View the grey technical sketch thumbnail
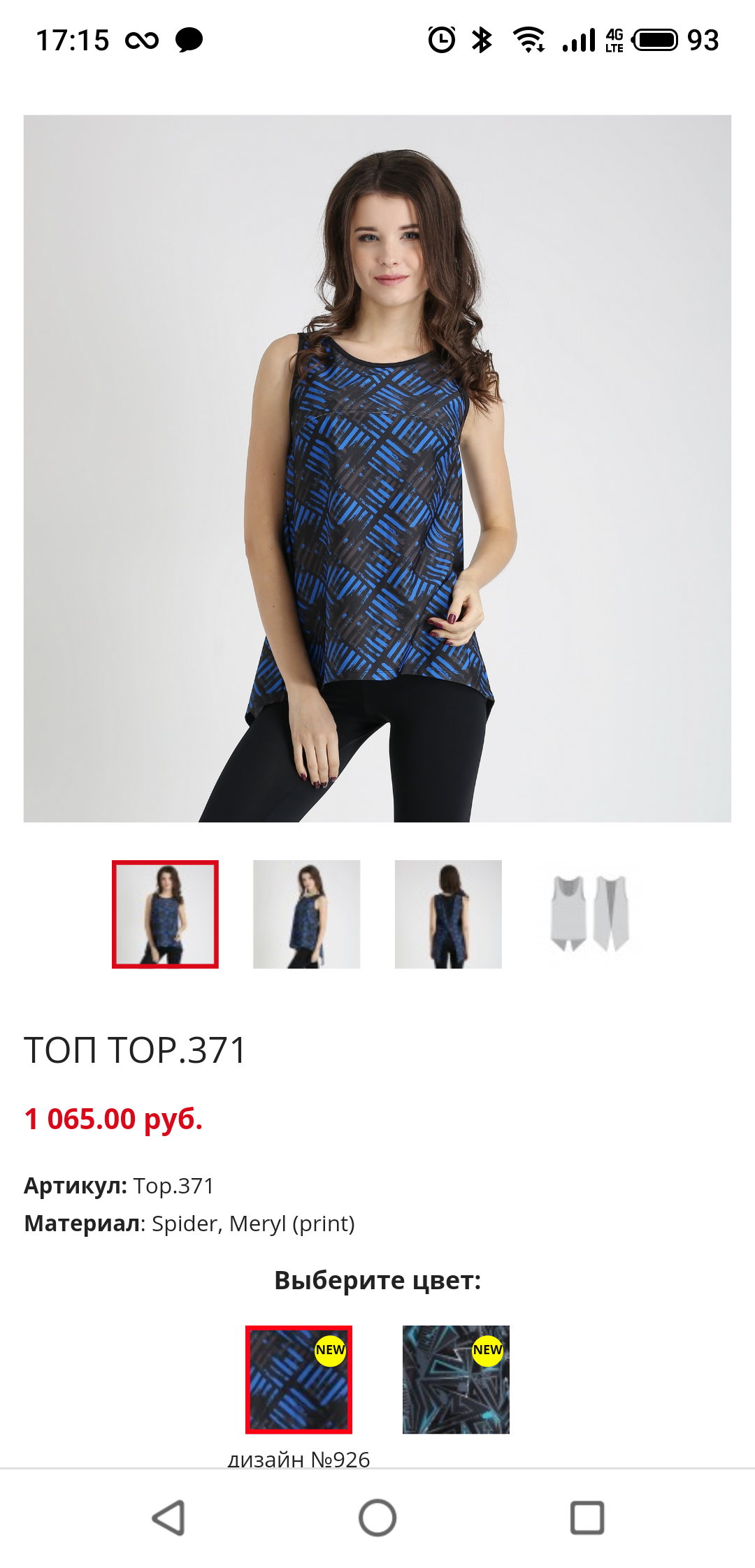This screenshot has height=1568, width=755. (x=589, y=914)
